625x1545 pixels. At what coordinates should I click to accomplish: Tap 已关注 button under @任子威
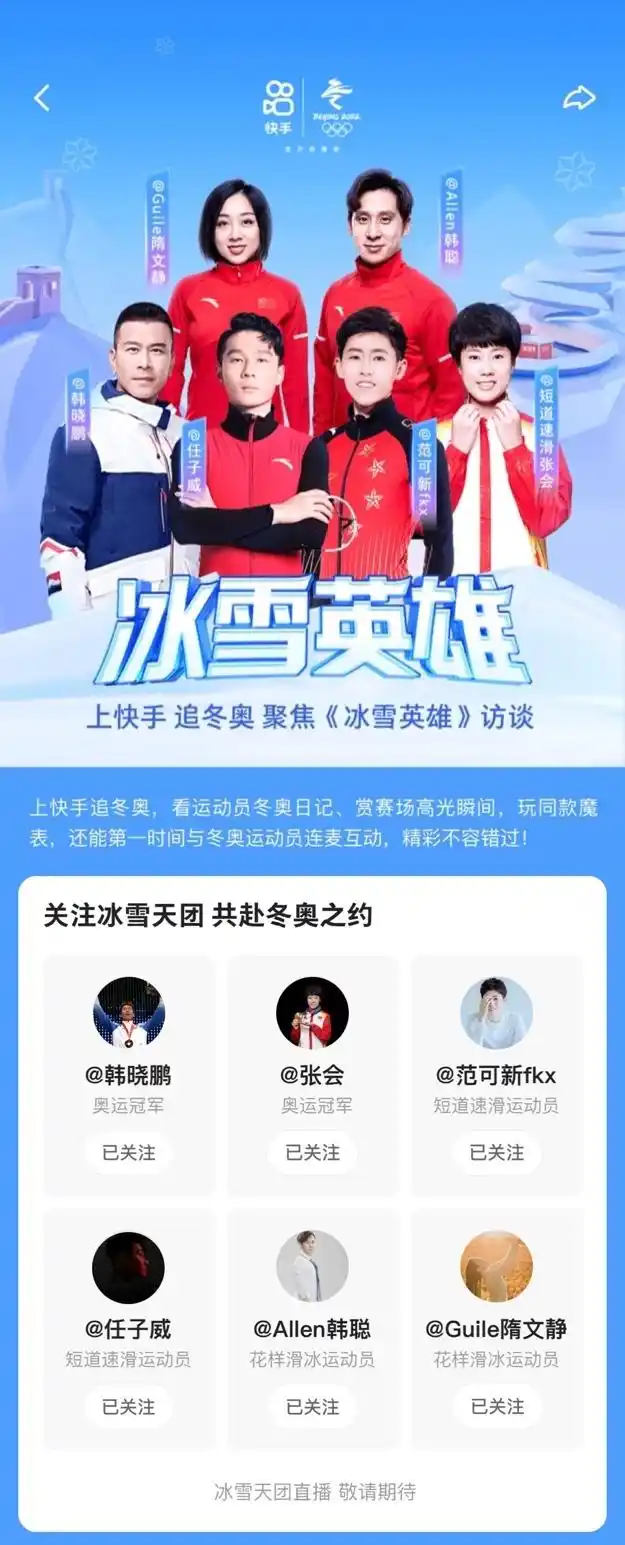coord(128,1406)
